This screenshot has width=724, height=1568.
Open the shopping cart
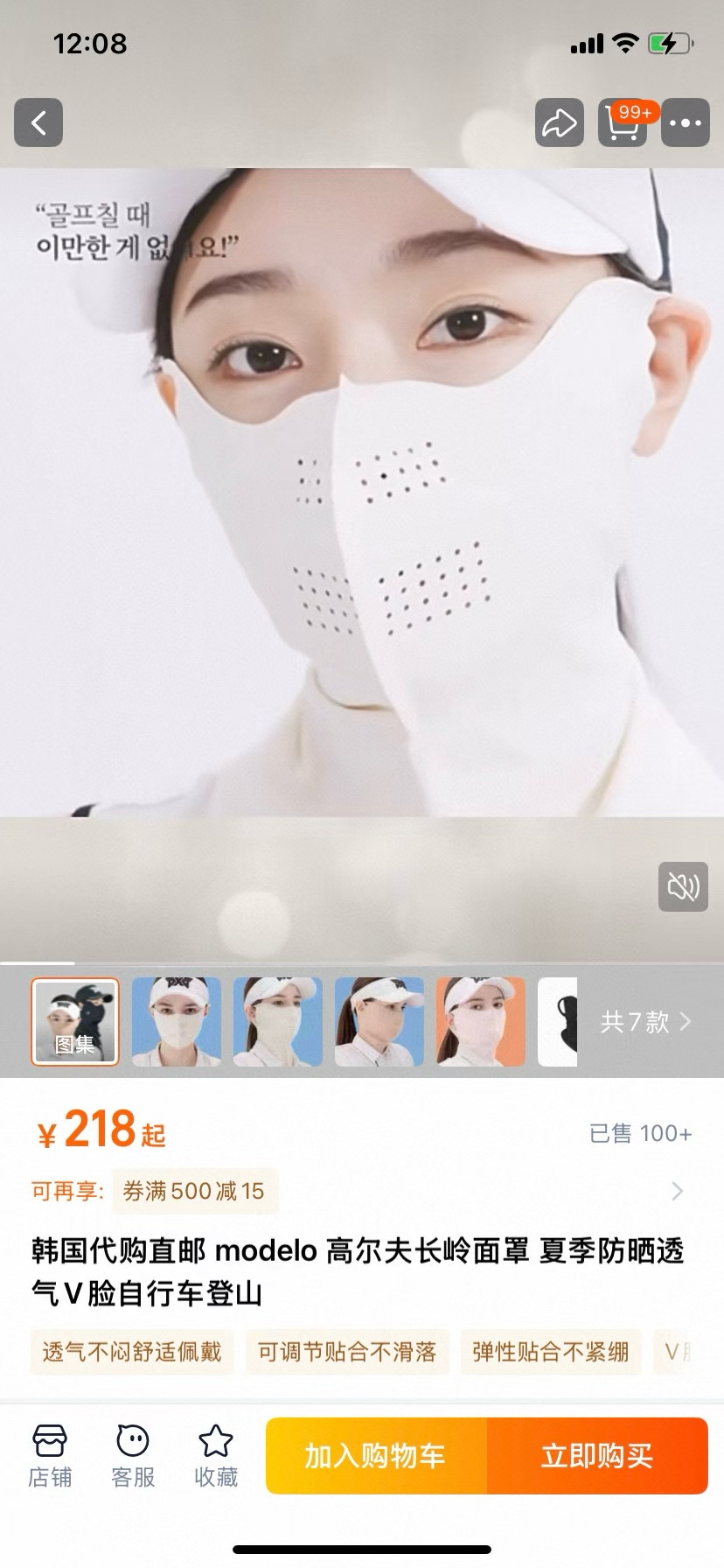click(x=622, y=122)
